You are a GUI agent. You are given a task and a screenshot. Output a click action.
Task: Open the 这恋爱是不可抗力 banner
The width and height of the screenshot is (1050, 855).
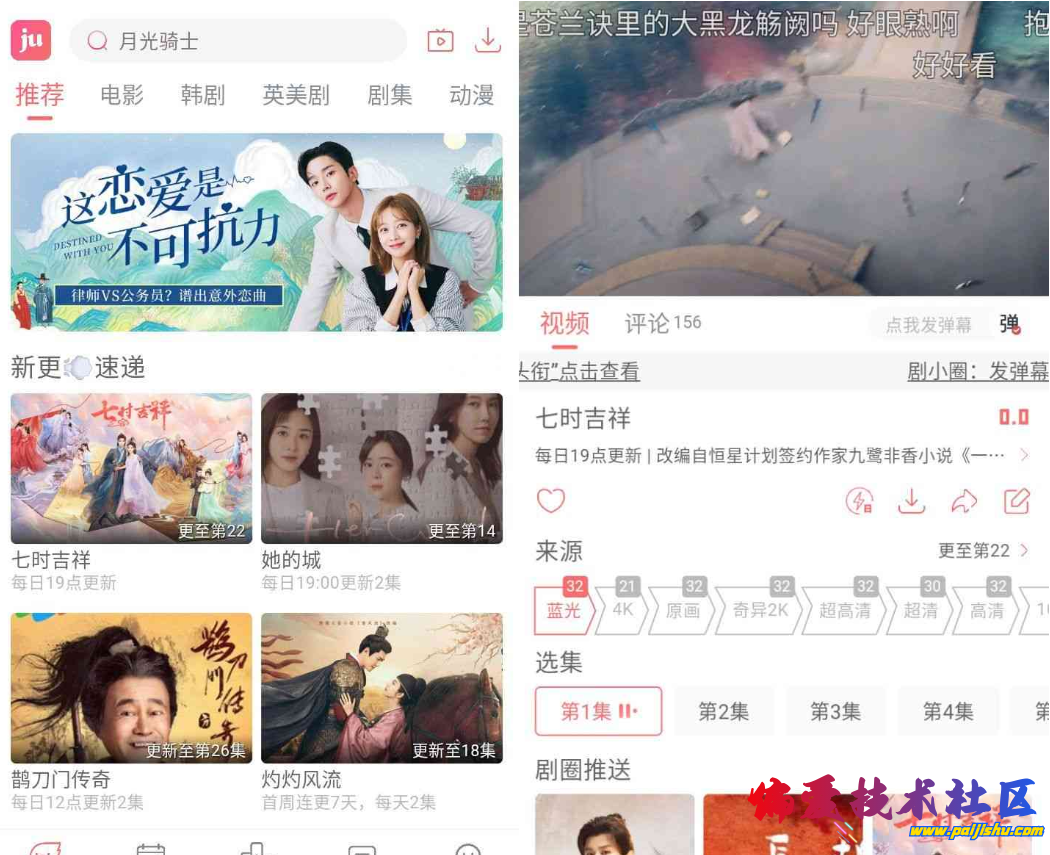(x=257, y=232)
